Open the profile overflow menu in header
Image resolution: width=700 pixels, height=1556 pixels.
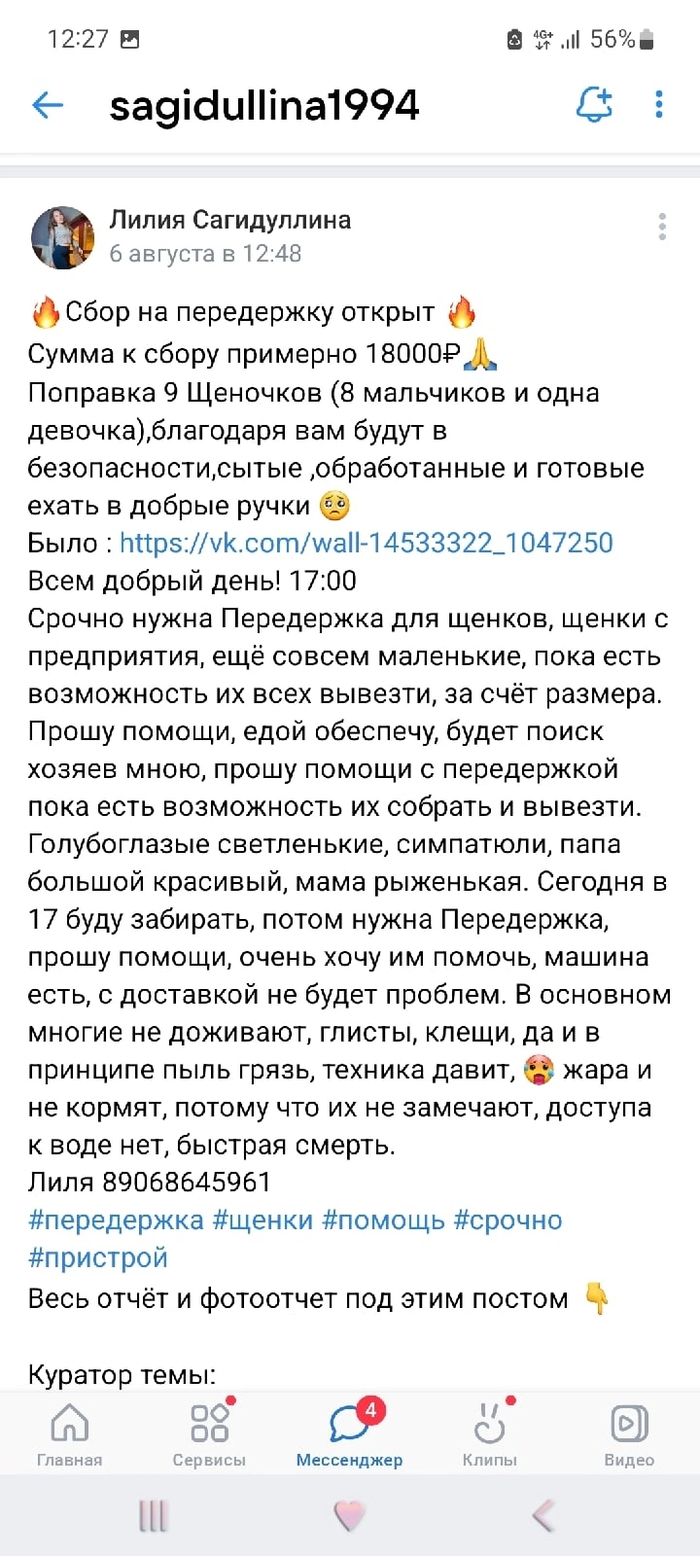tap(659, 104)
